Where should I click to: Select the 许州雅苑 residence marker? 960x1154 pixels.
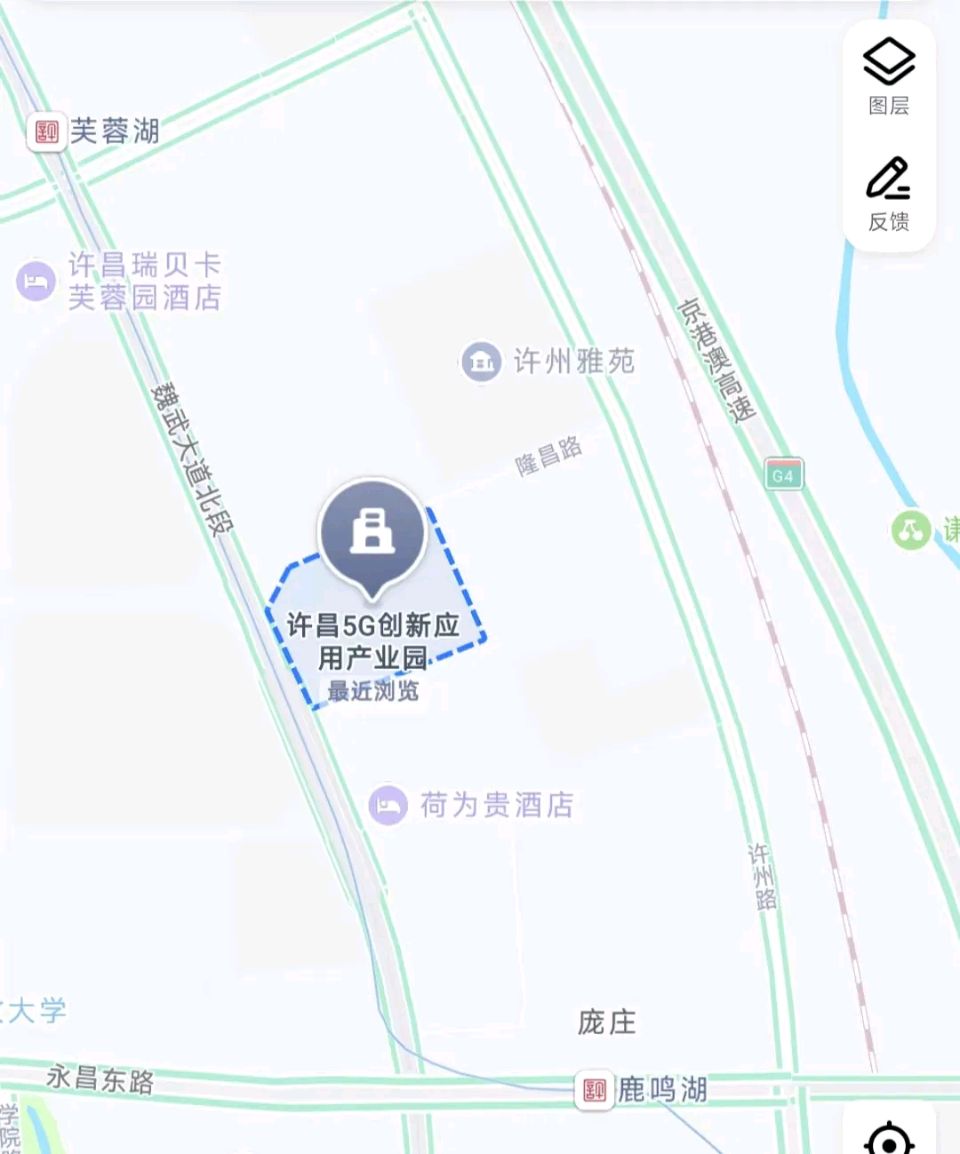click(x=481, y=361)
